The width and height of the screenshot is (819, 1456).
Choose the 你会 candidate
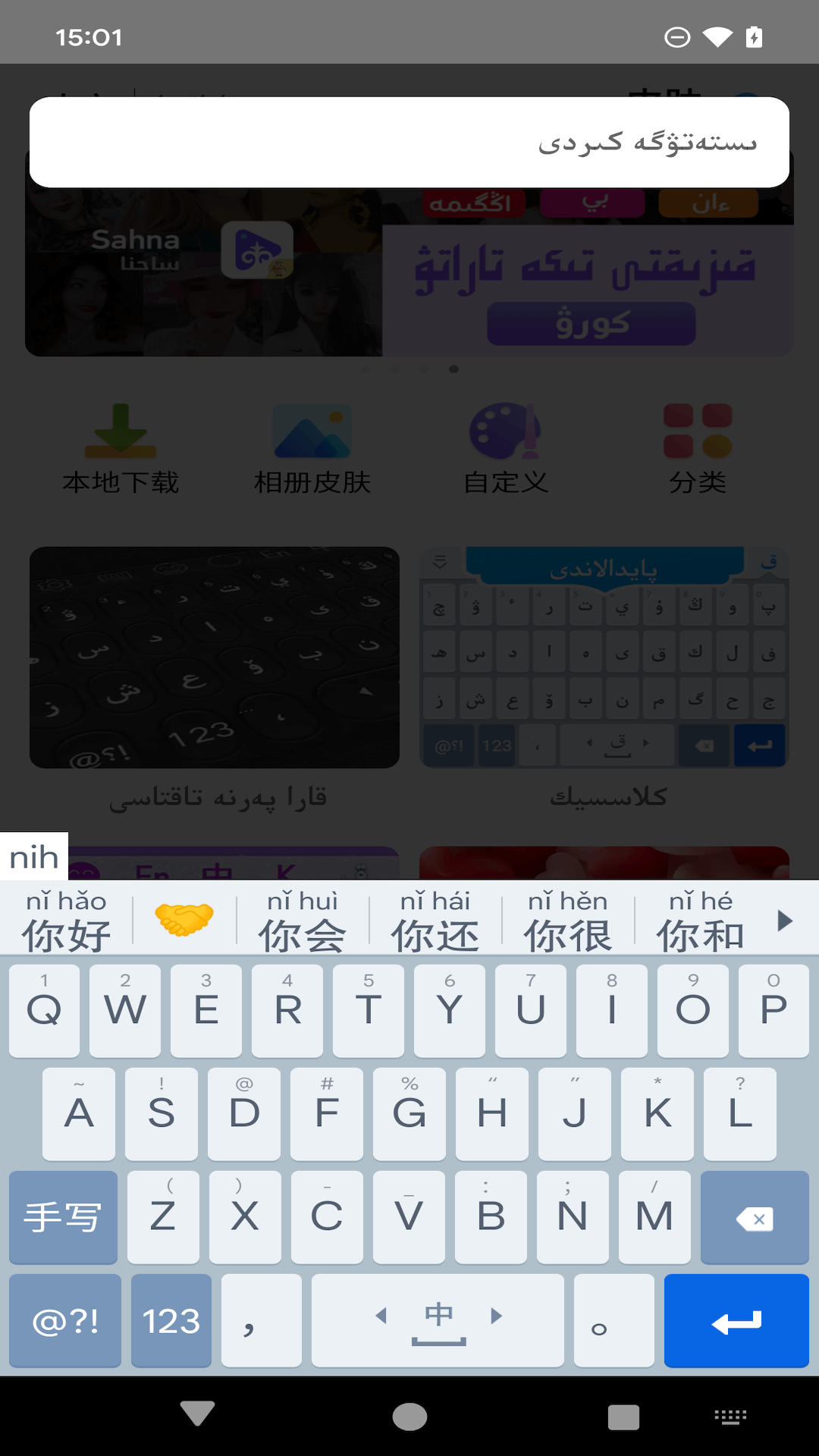pos(302,921)
